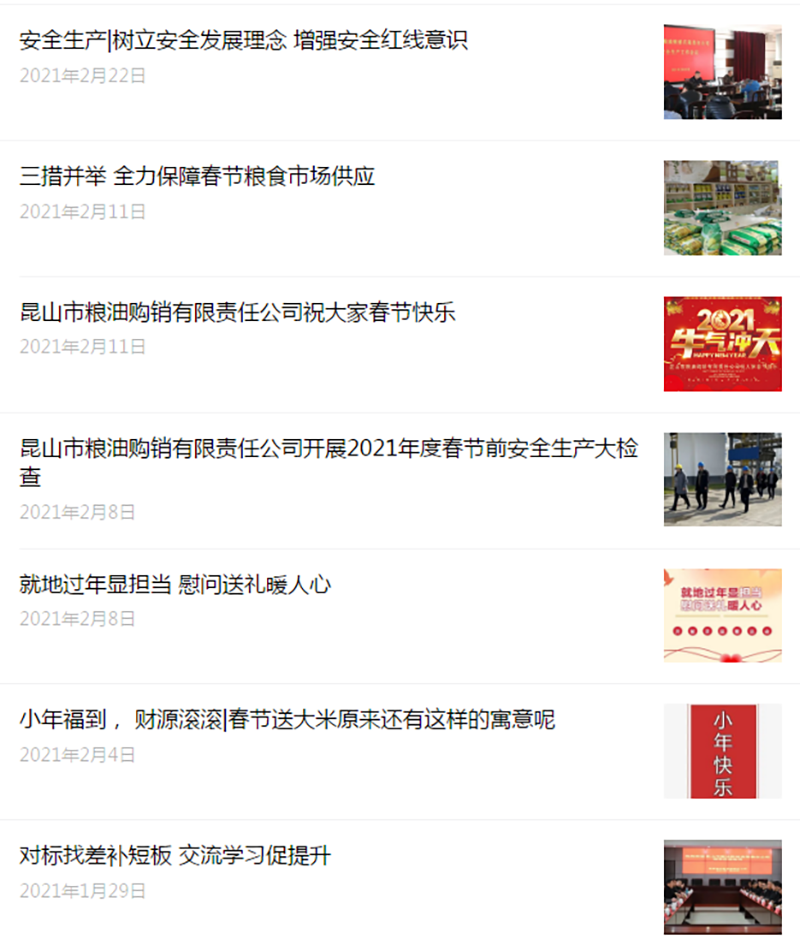The image size is (800, 945).
Task: Open the article 就地过年显担当 慰问送礼暖人心
Action: click(x=175, y=585)
